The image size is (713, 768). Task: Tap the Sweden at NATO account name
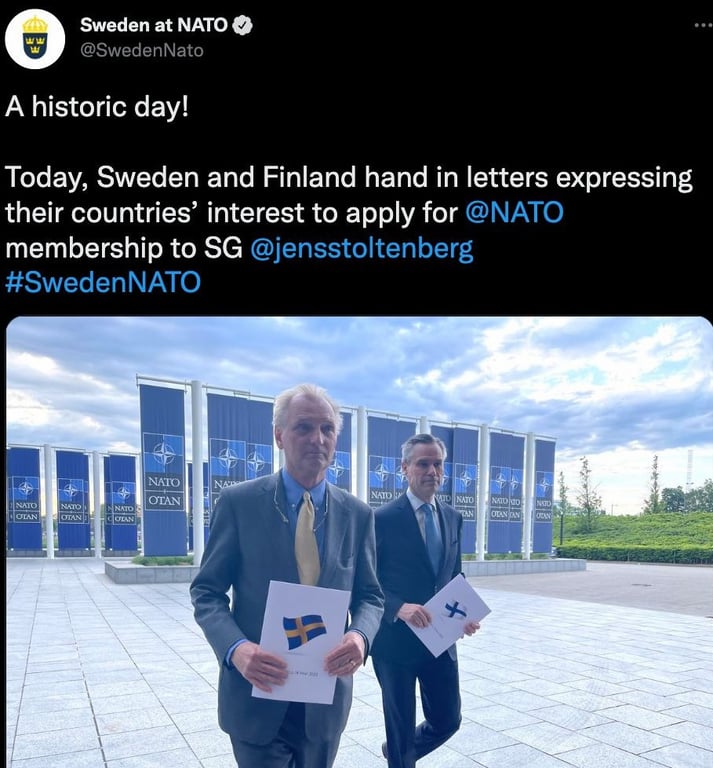[153, 26]
